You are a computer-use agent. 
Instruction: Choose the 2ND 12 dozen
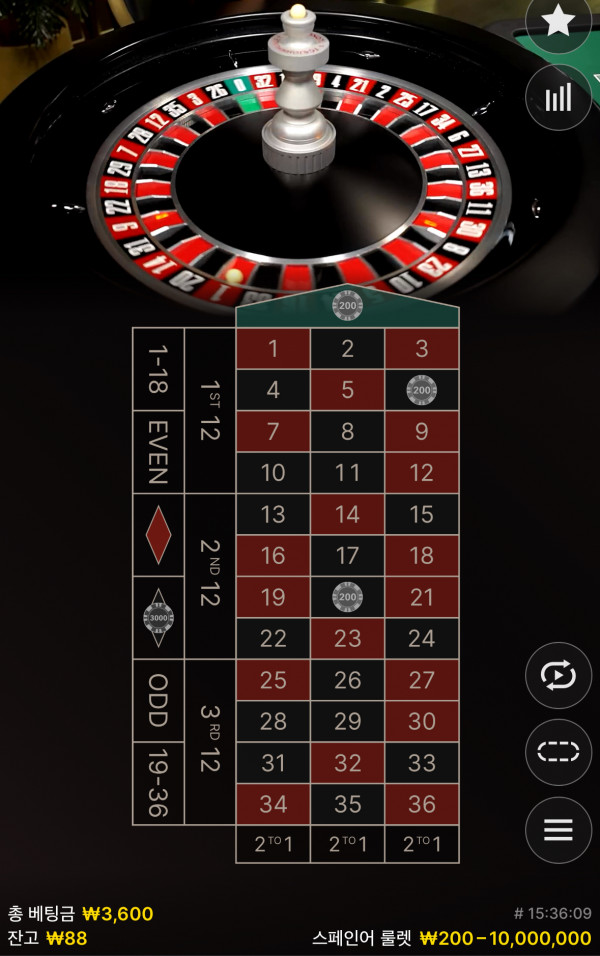pyautogui.click(x=210, y=575)
